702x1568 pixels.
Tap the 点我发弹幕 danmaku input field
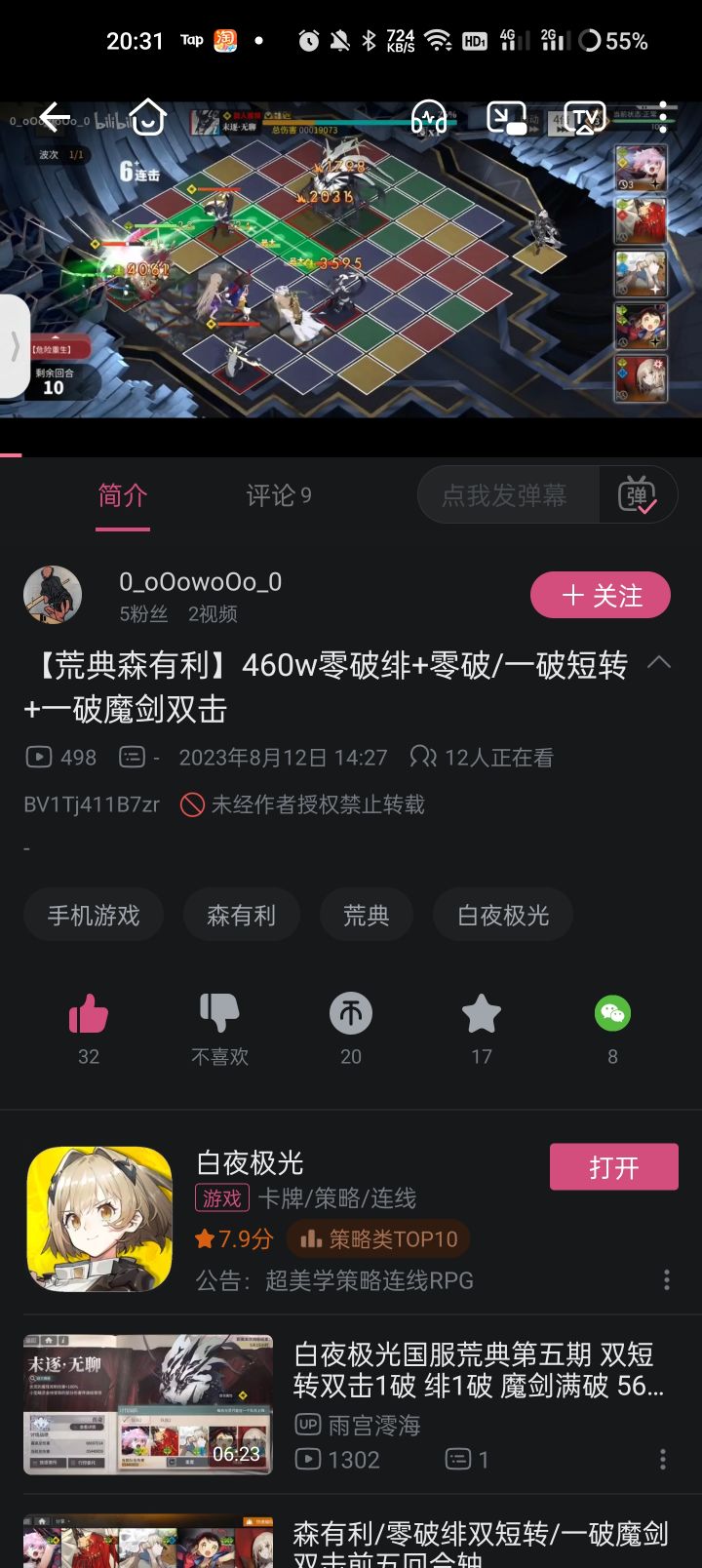[507, 494]
